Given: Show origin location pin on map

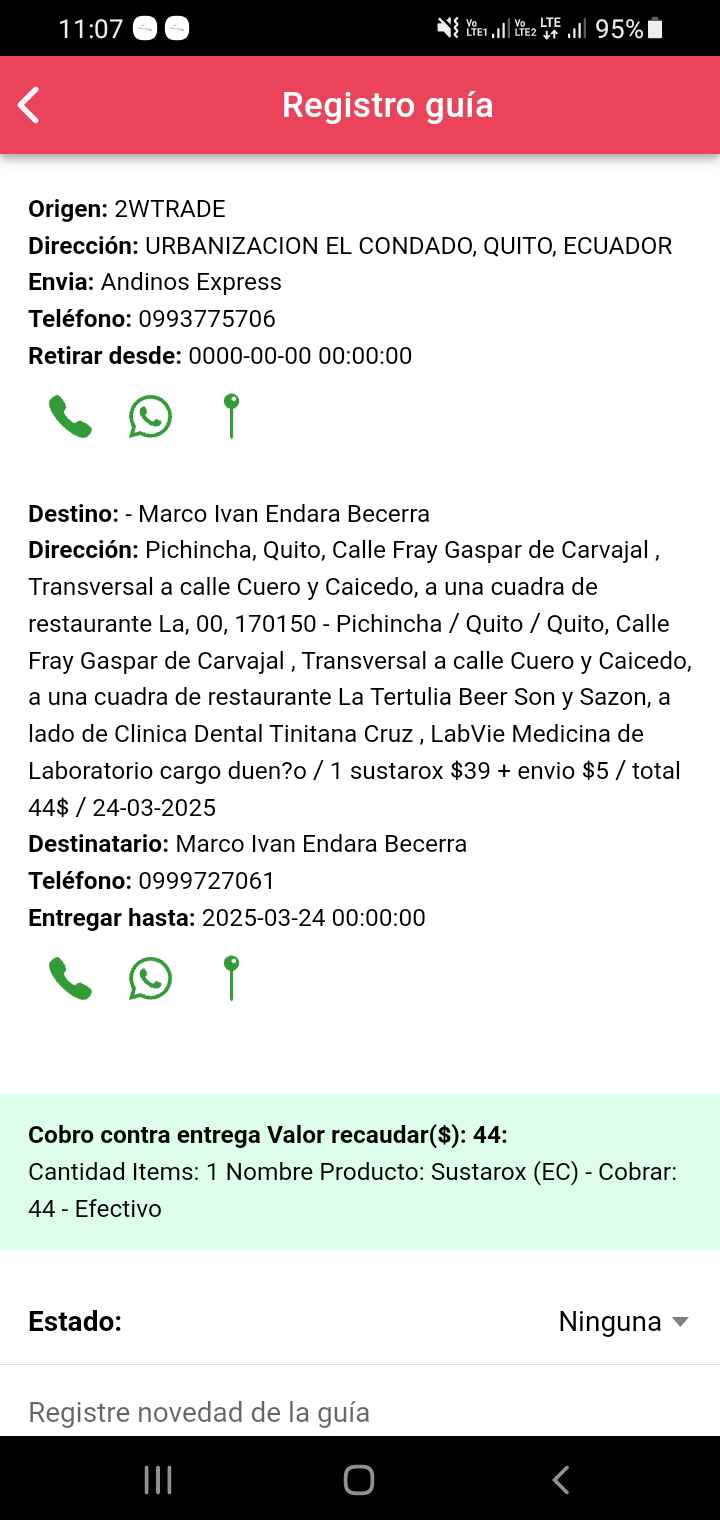Looking at the screenshot, I should 231,417.
